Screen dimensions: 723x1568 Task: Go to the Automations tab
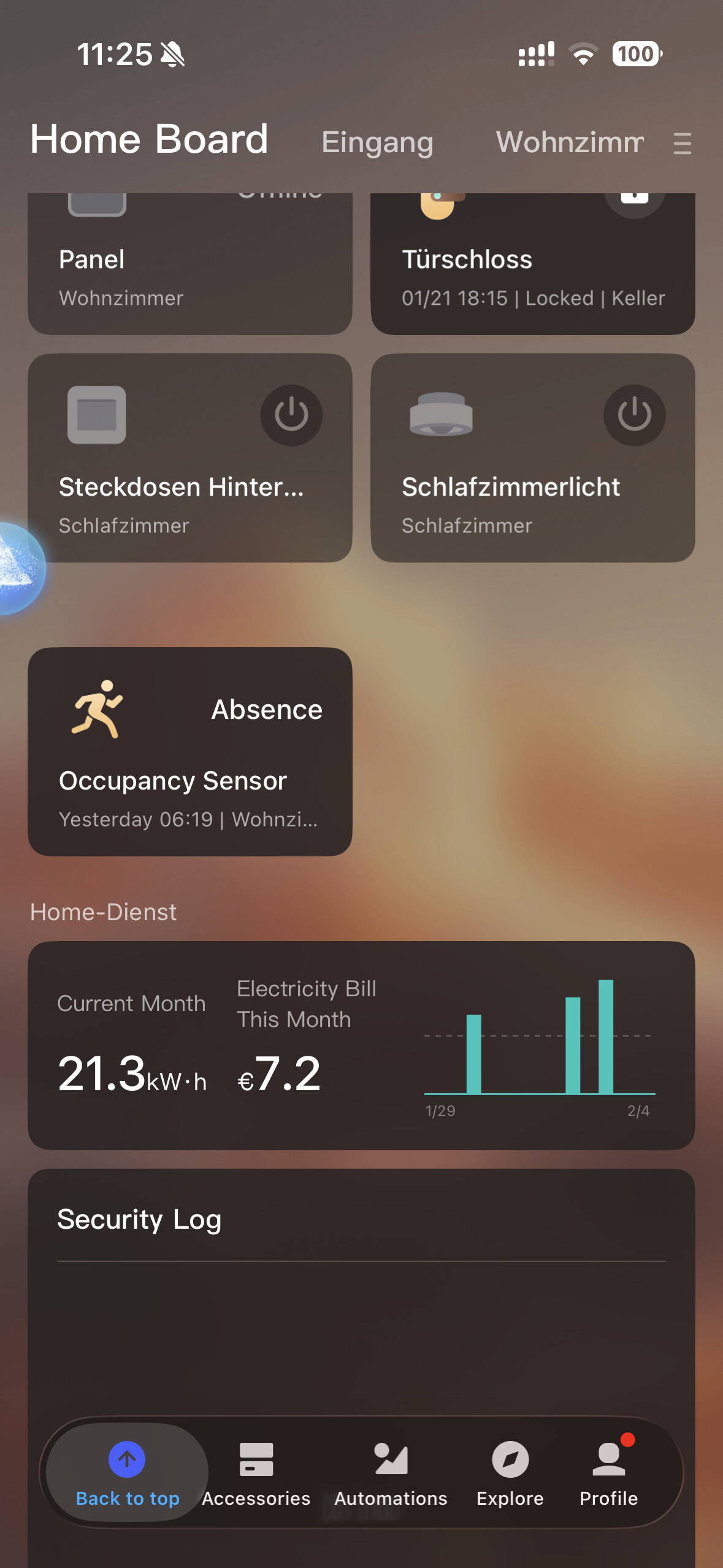click(391, 1472)
